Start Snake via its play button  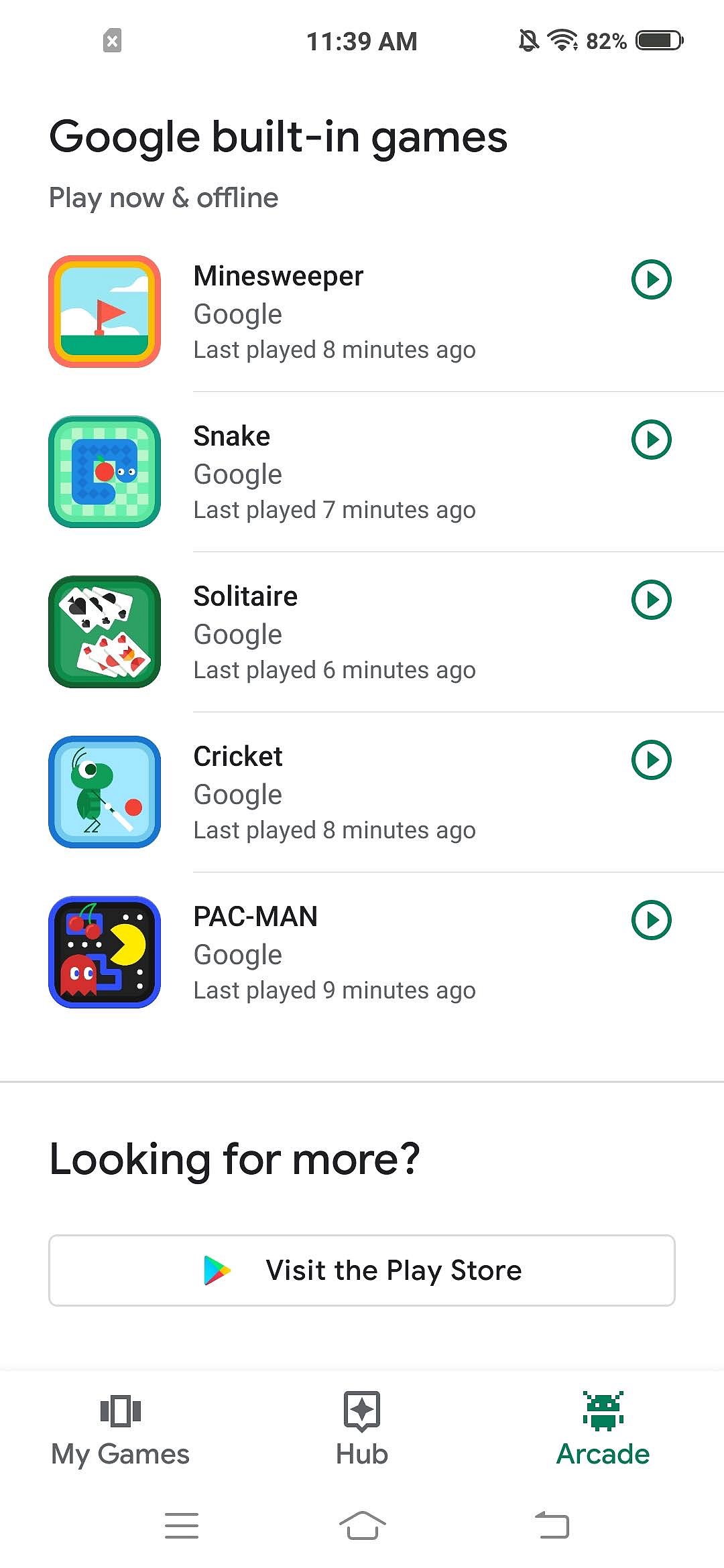651,440
